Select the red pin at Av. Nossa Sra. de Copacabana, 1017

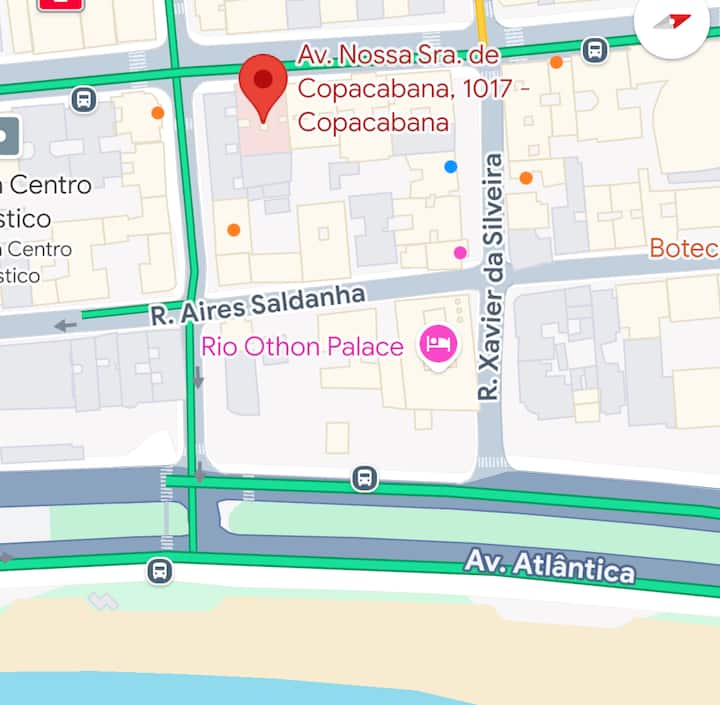[x=264, y=85]
